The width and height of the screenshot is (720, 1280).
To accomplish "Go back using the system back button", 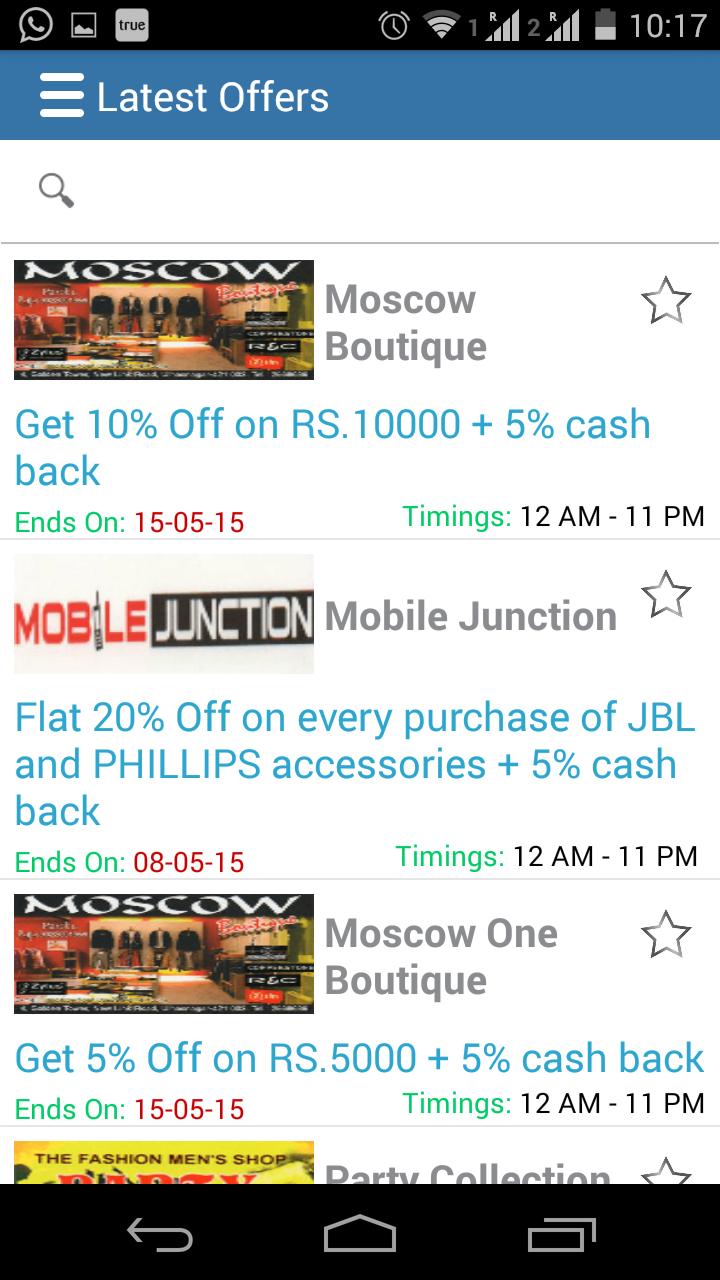I will click(160, 1235).
